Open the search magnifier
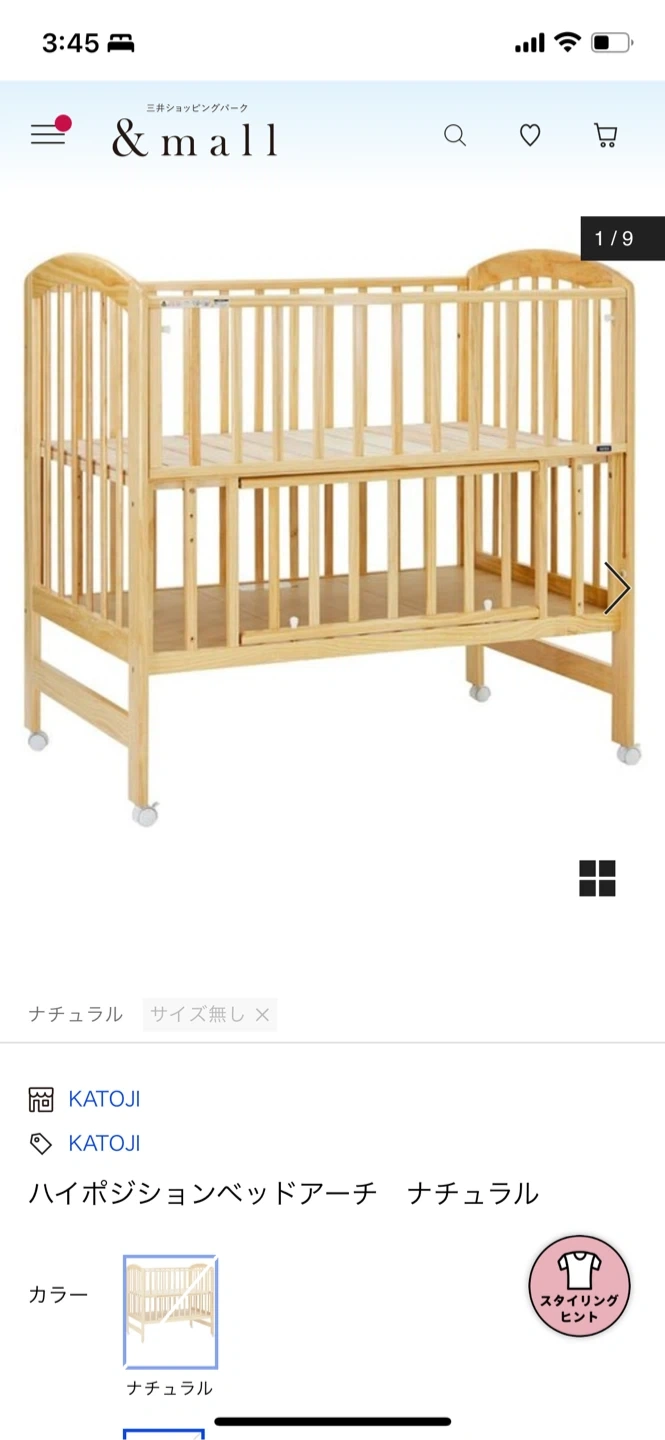Screen dimensions: 665x1440 click(455, 135)
